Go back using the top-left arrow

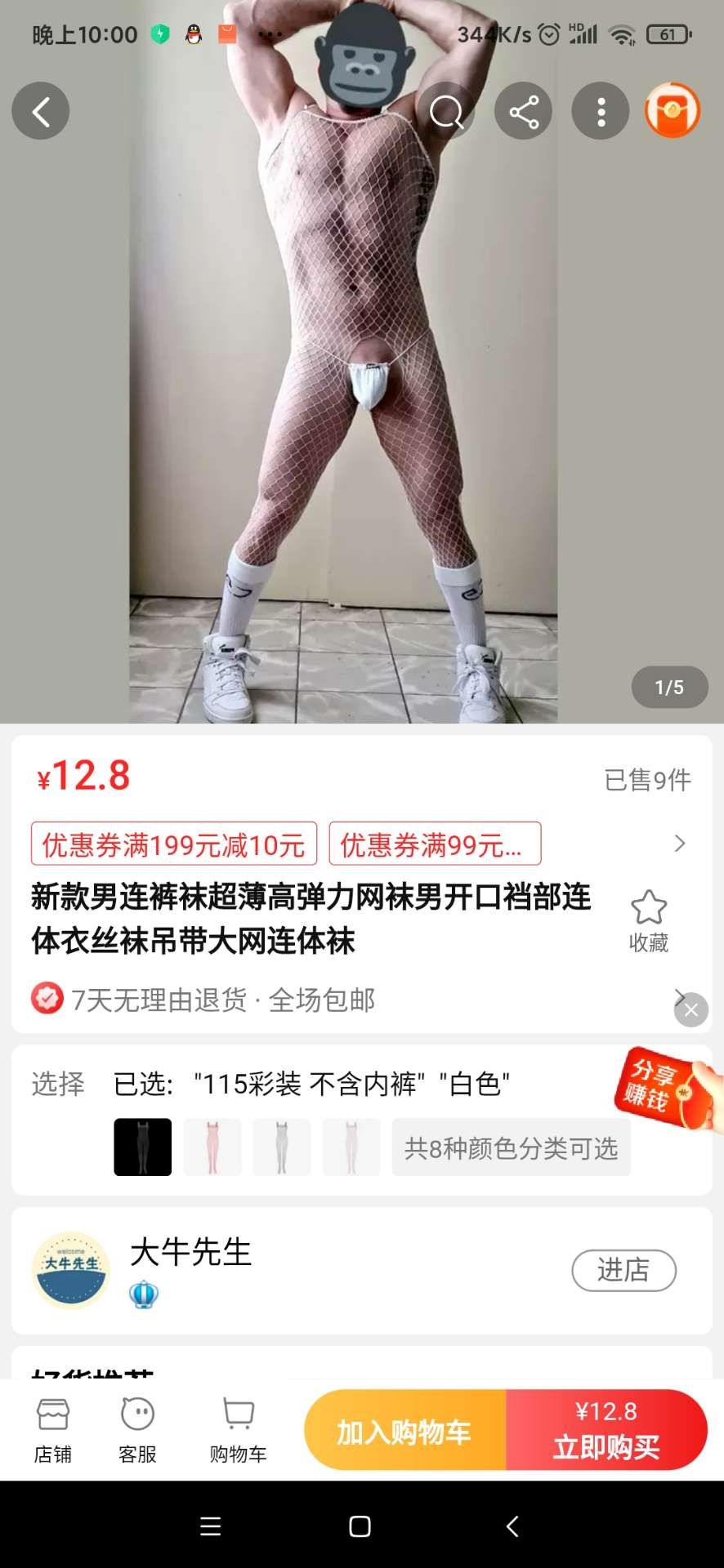pos(41,111)
